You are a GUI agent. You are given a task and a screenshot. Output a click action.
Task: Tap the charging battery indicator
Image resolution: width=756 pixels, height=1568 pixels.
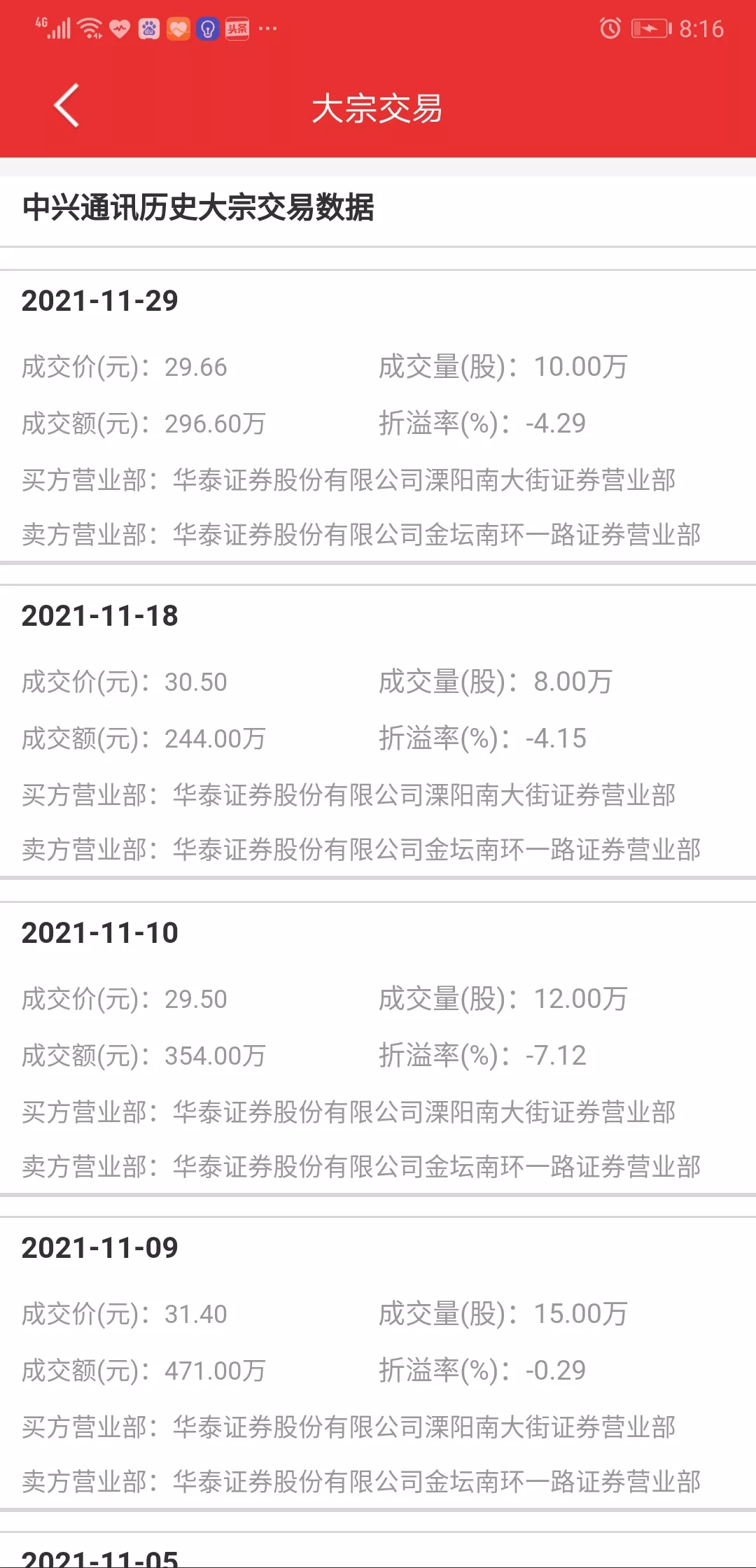[652, 28]
